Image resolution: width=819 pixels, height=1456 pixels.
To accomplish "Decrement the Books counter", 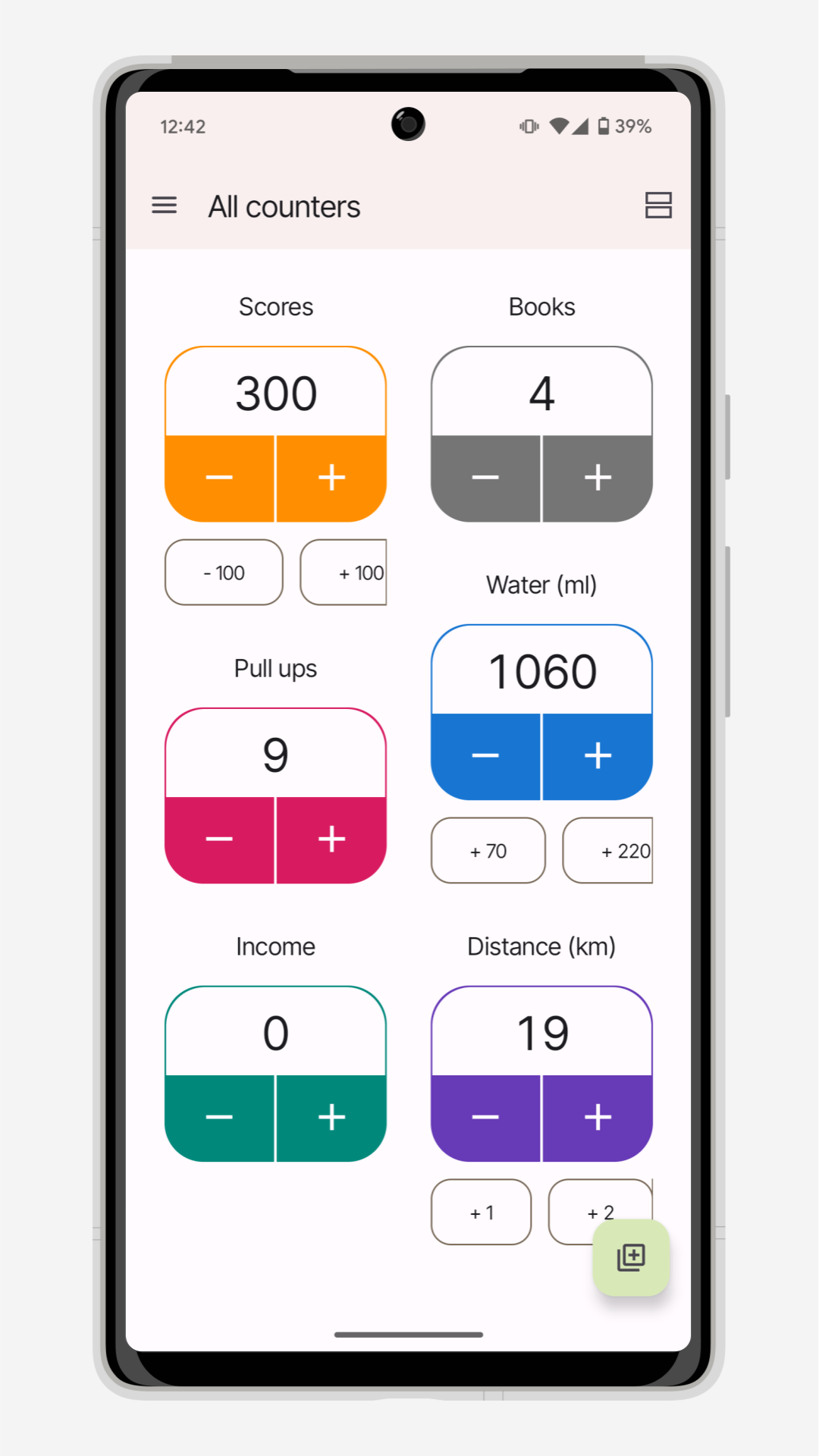I will coord(485,478).
